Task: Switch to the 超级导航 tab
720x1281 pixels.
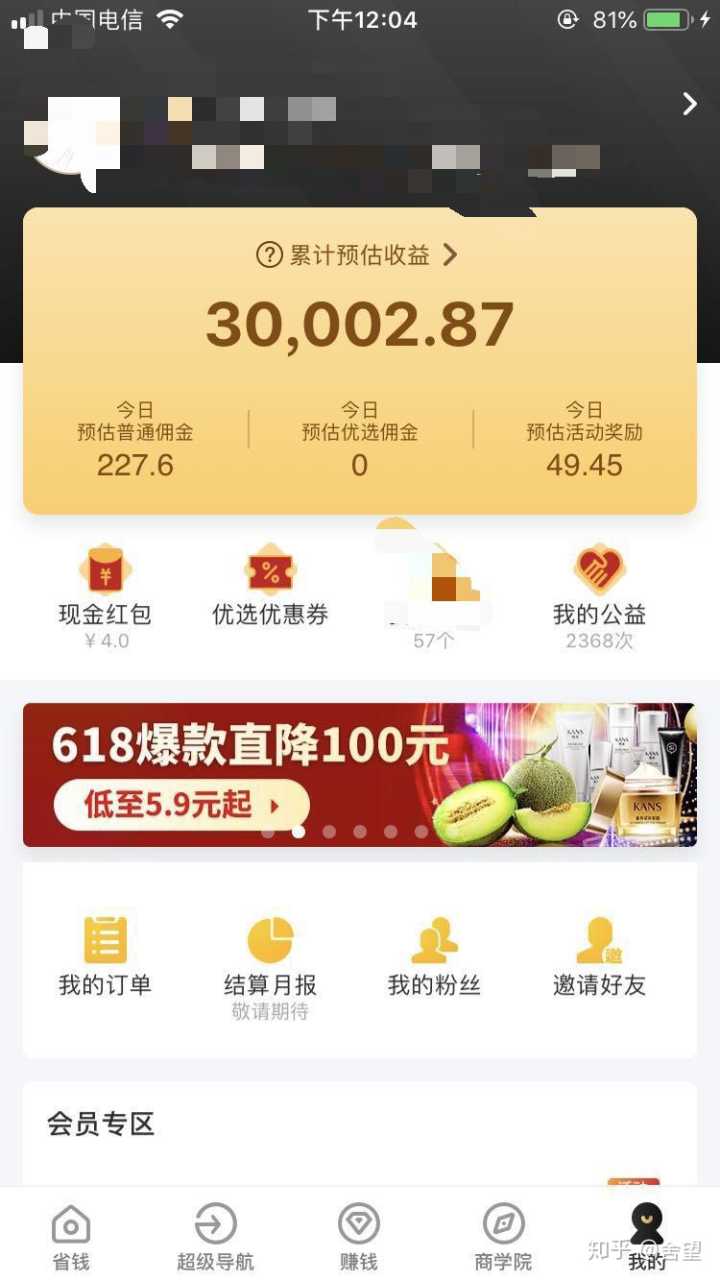Action: tap(215, 1236)
